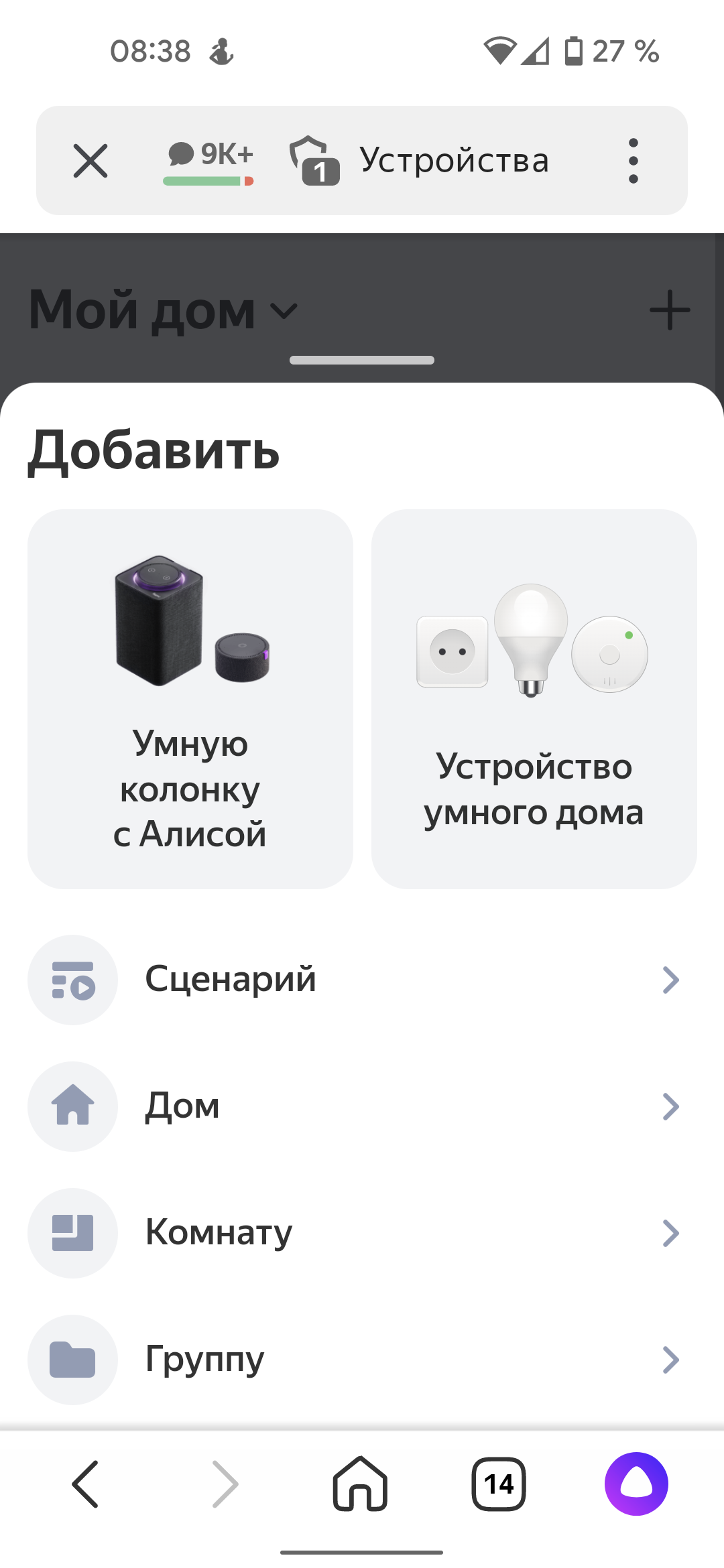Open the browser home page

(361, 1484)
